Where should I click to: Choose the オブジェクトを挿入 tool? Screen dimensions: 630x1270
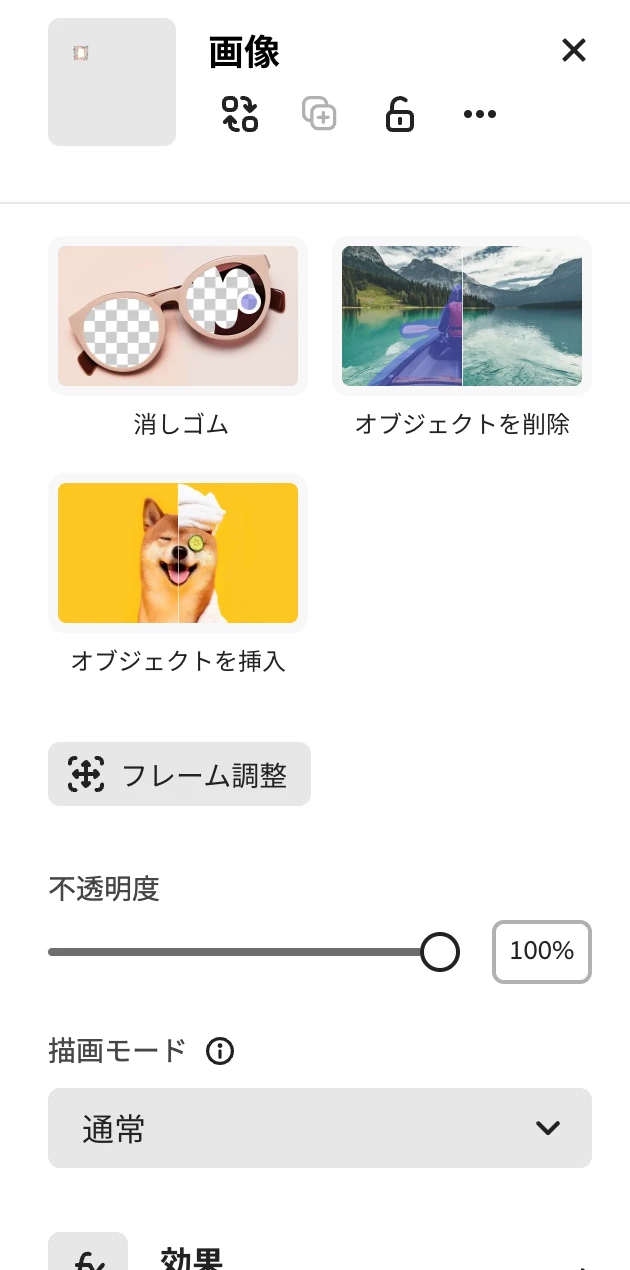click(x=178, y=553)
